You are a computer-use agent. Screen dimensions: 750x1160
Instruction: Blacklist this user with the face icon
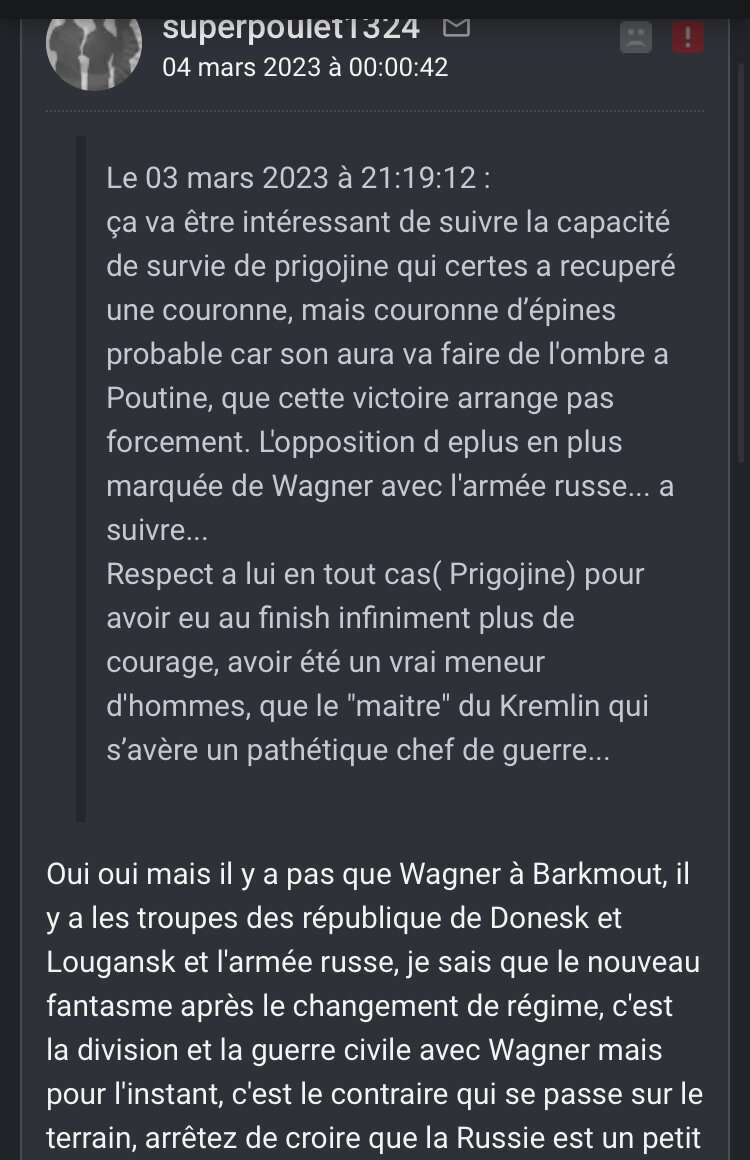tap(636, 38)
